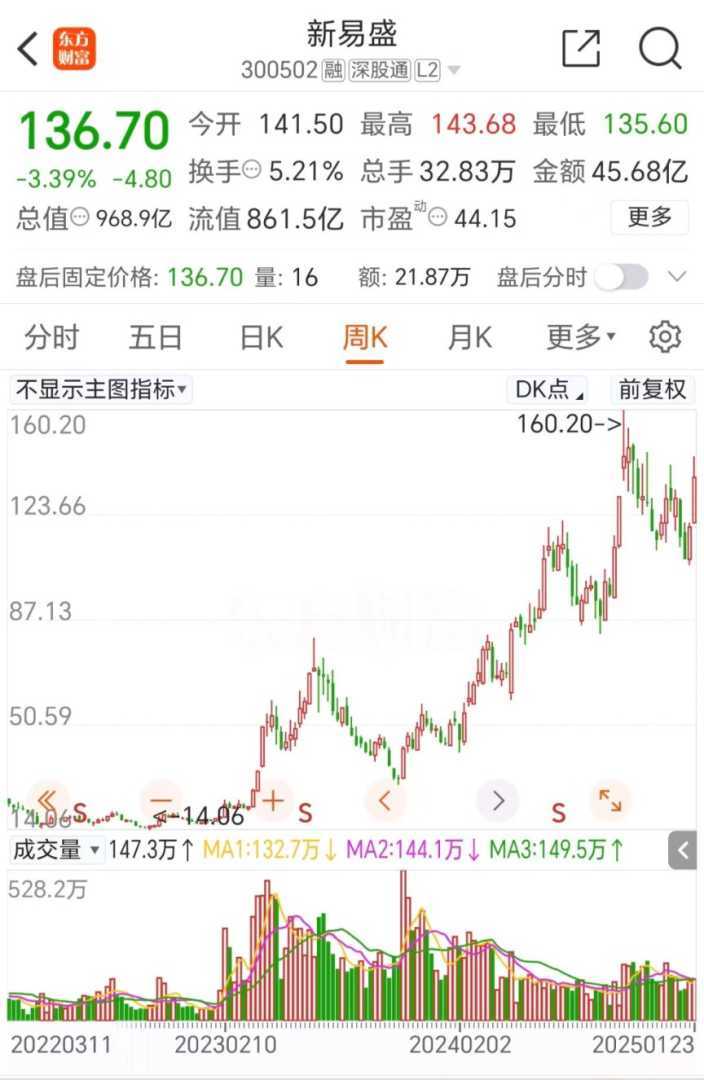Go back to the previous page
The image size is (704, 1080).
pyautogui.click(x=28, y=48)
